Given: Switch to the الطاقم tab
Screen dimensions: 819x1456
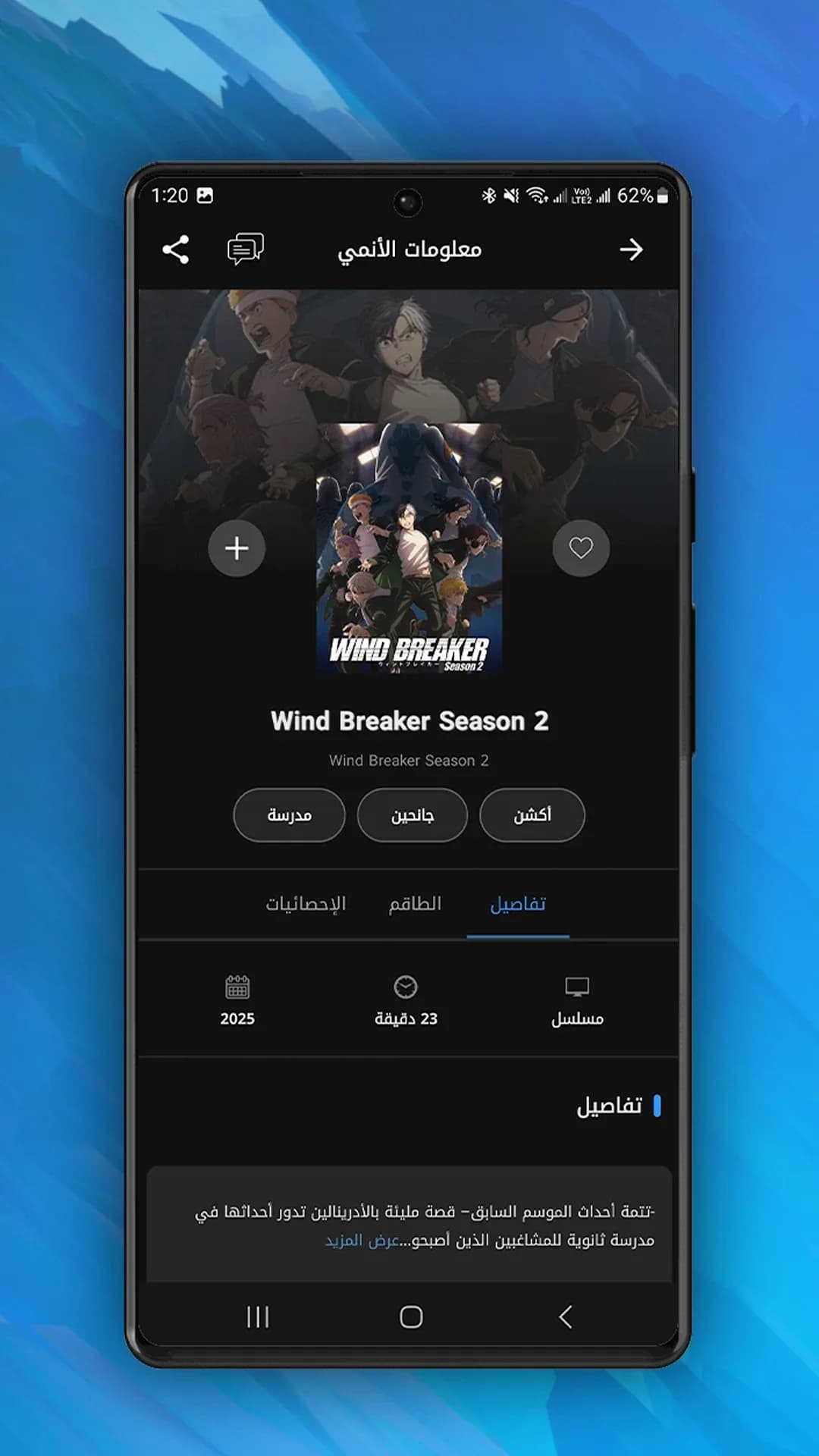Looking at the screenshot, I should (415, 904).
